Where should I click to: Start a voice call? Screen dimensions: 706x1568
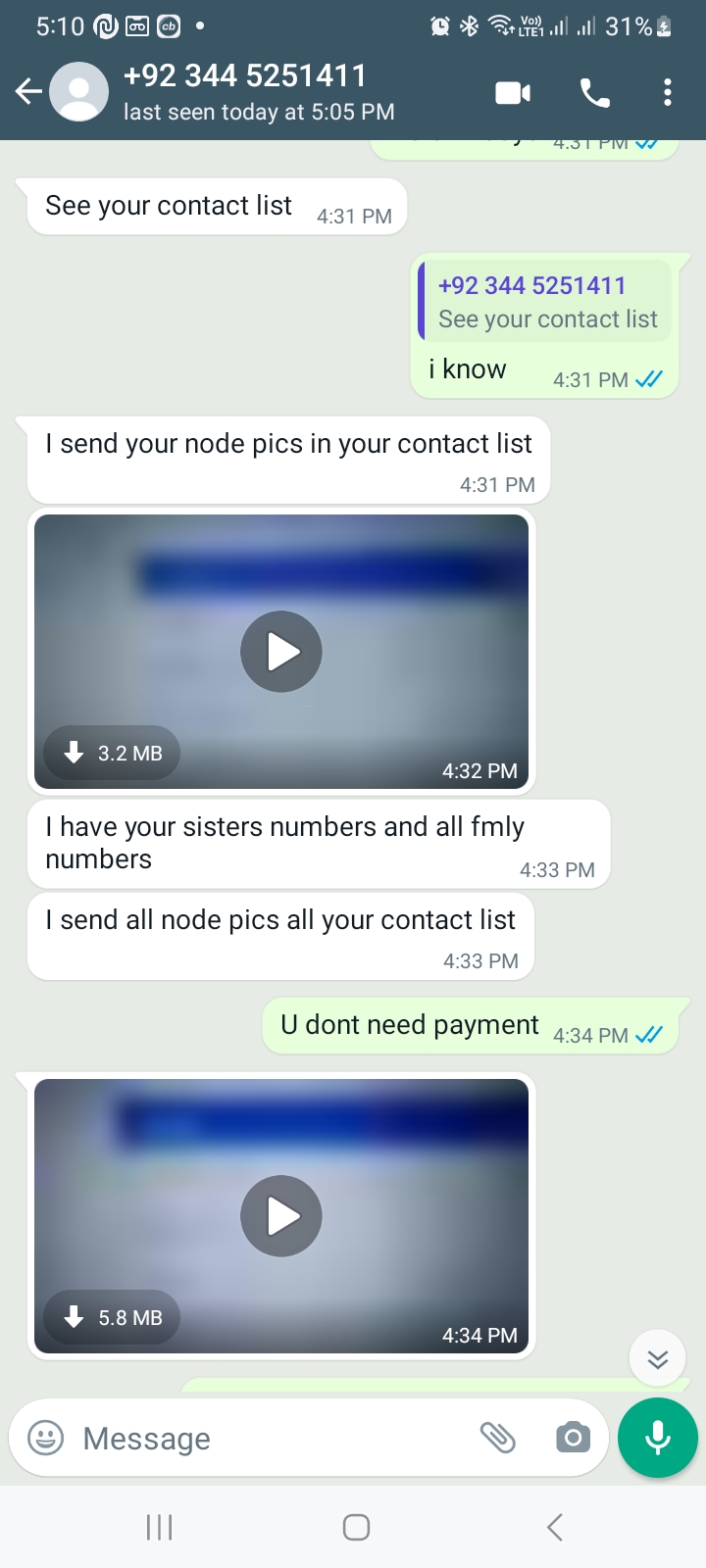(595, 93)
